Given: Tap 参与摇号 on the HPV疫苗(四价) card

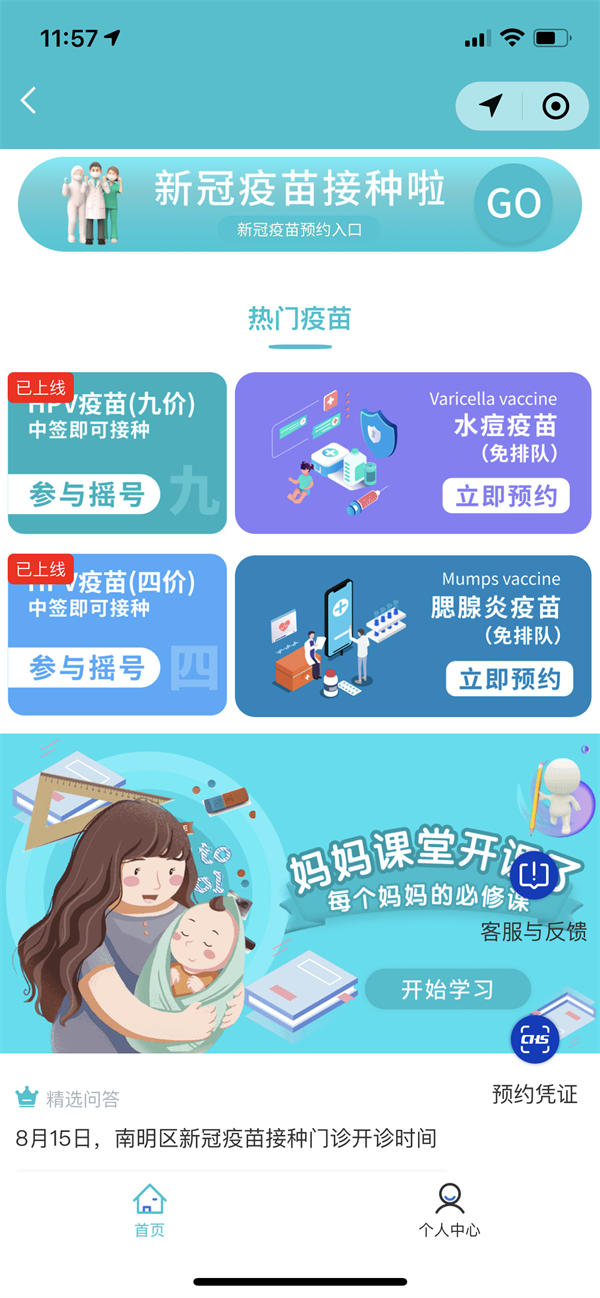Looking at the screenshot, I should pos(87,668).
